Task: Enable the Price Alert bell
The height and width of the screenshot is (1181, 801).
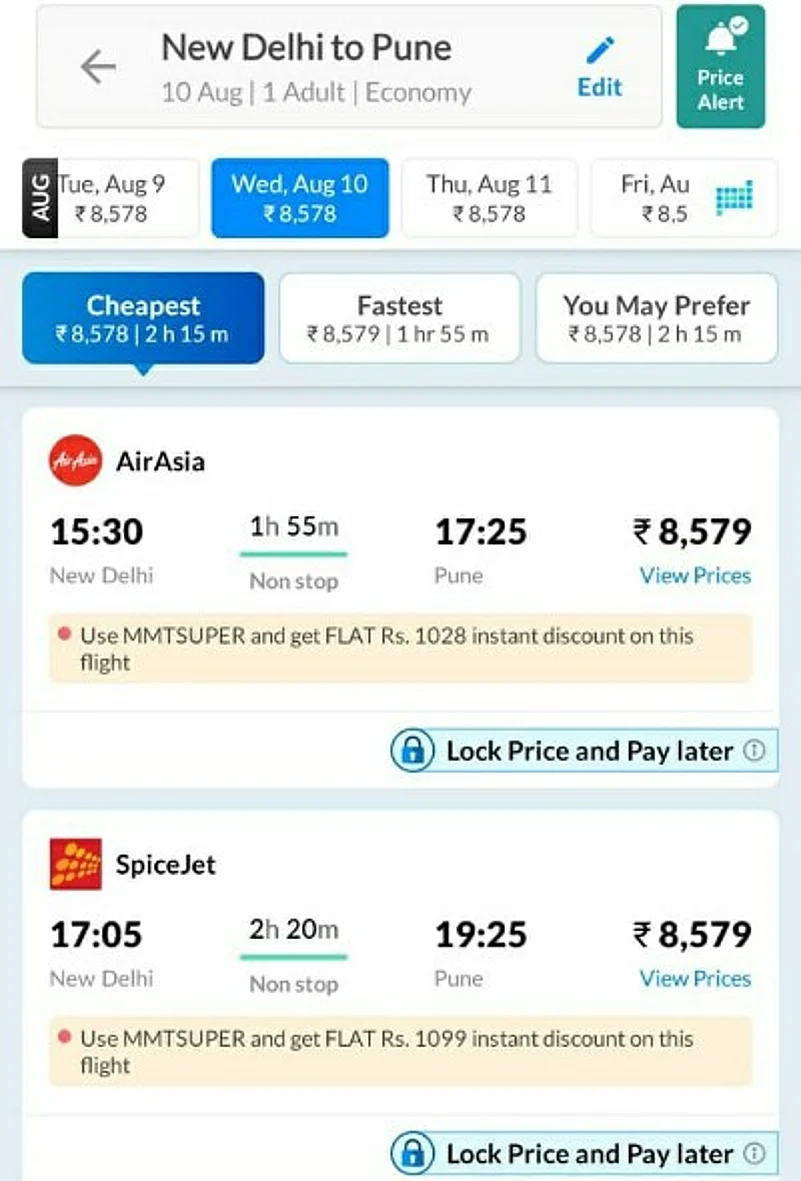Action: (x=720, y=68)
